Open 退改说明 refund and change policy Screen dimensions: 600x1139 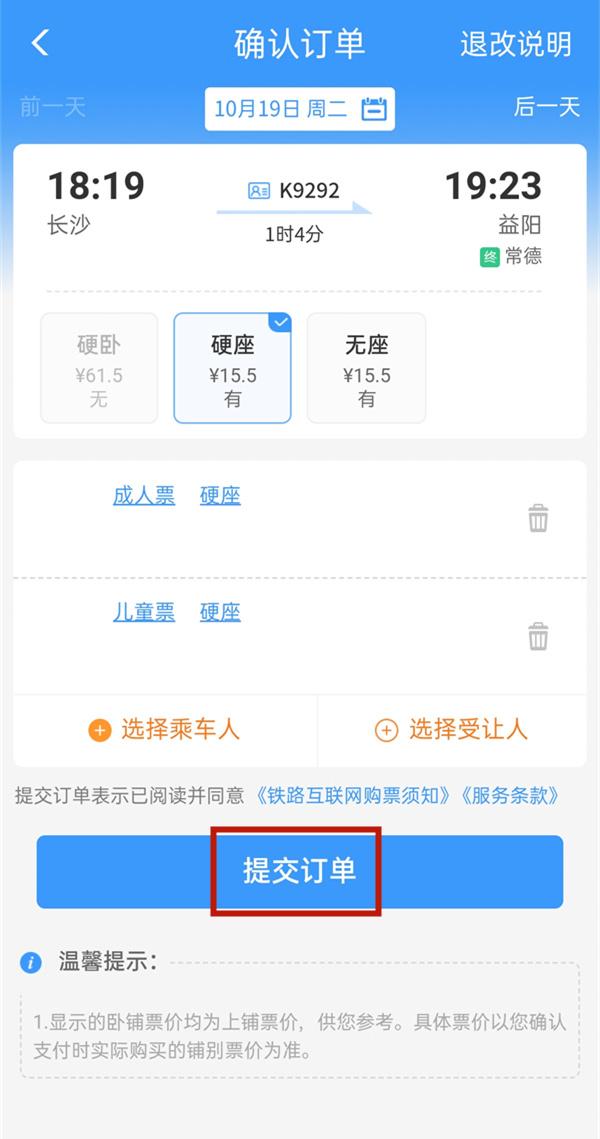tap(515, 44)
